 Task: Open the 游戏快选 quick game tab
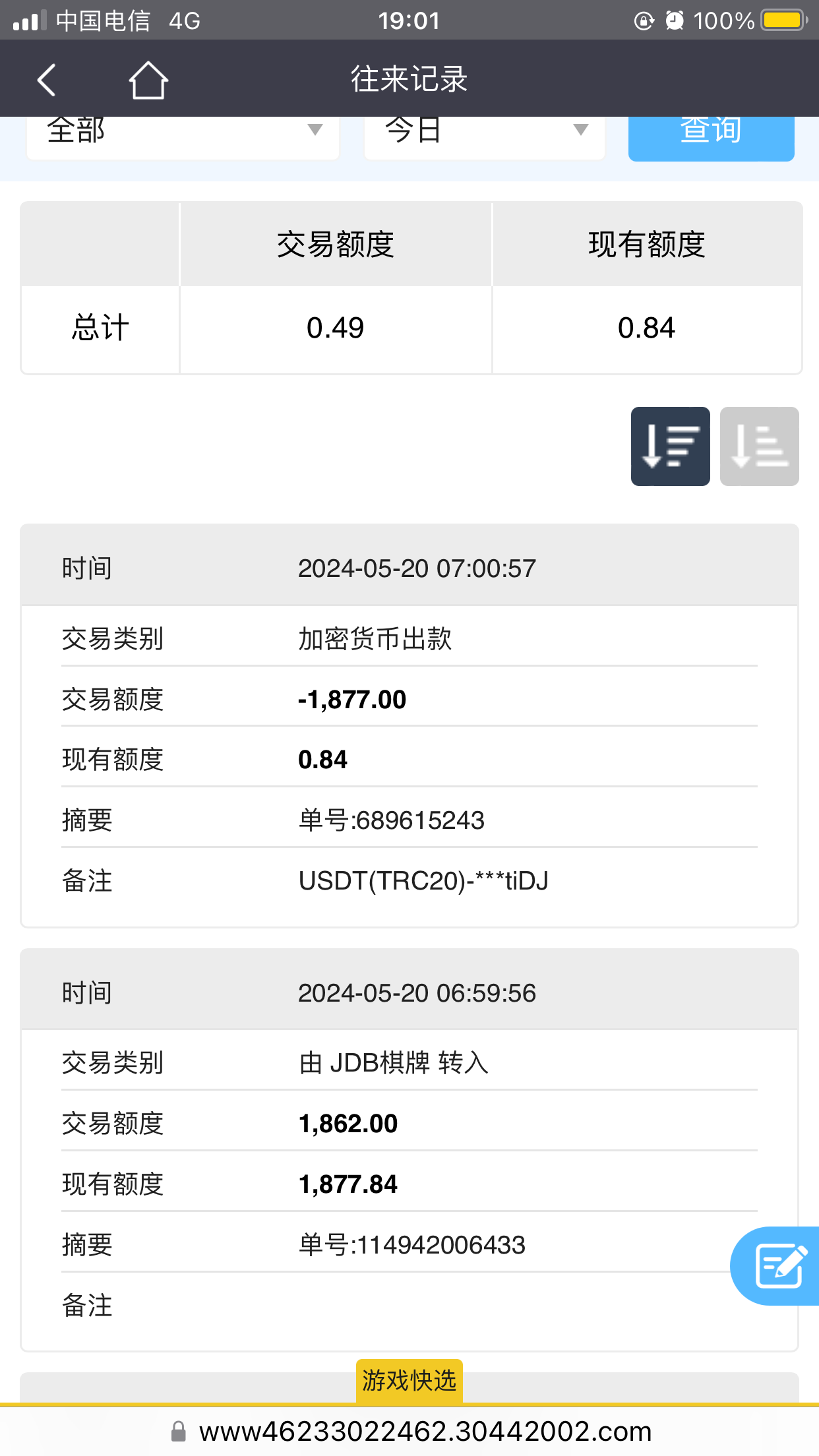pyautogui.click(x=409, y=1380)
